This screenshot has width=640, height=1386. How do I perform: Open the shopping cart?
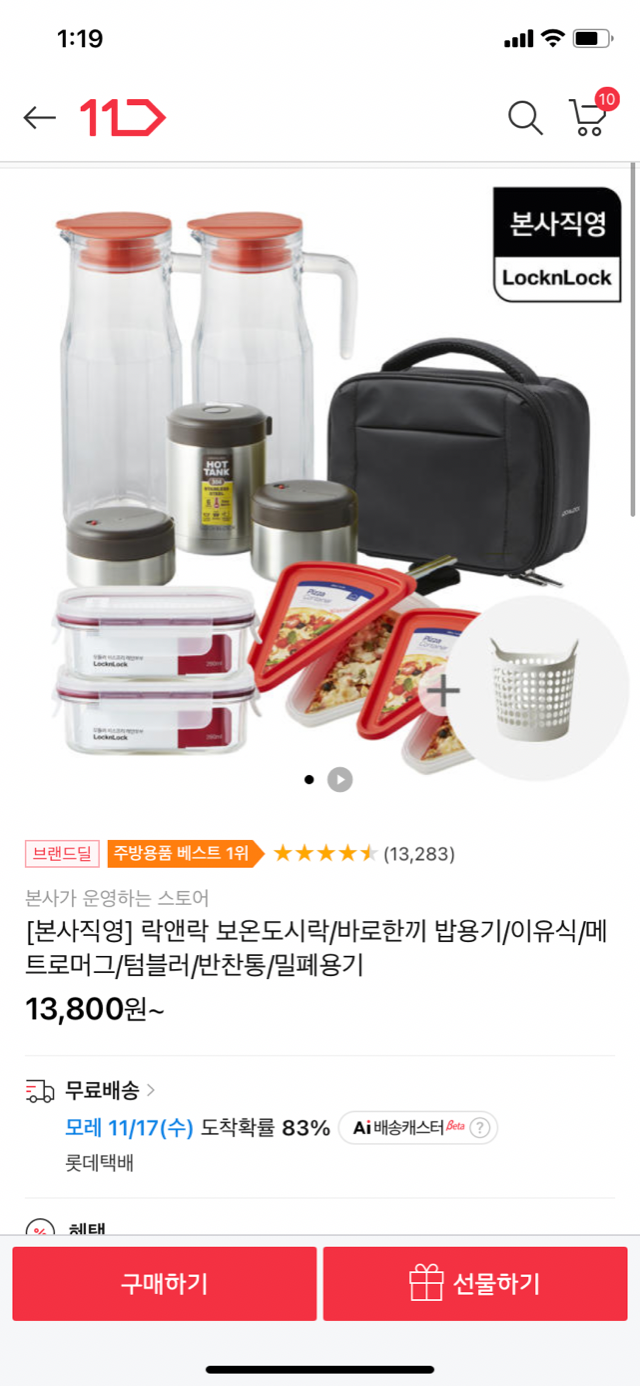click(x=588, y=116)
